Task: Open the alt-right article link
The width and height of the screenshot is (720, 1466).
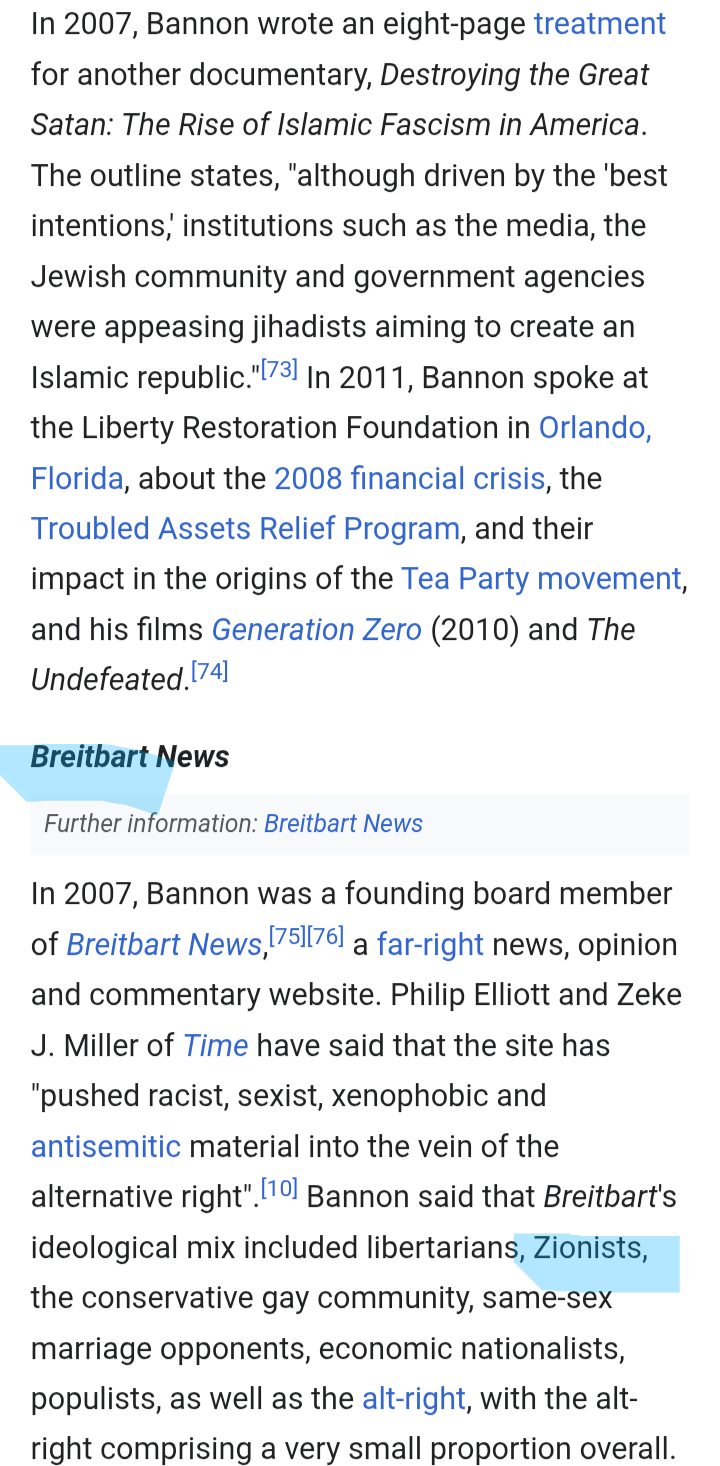Action: [414, 1399]
